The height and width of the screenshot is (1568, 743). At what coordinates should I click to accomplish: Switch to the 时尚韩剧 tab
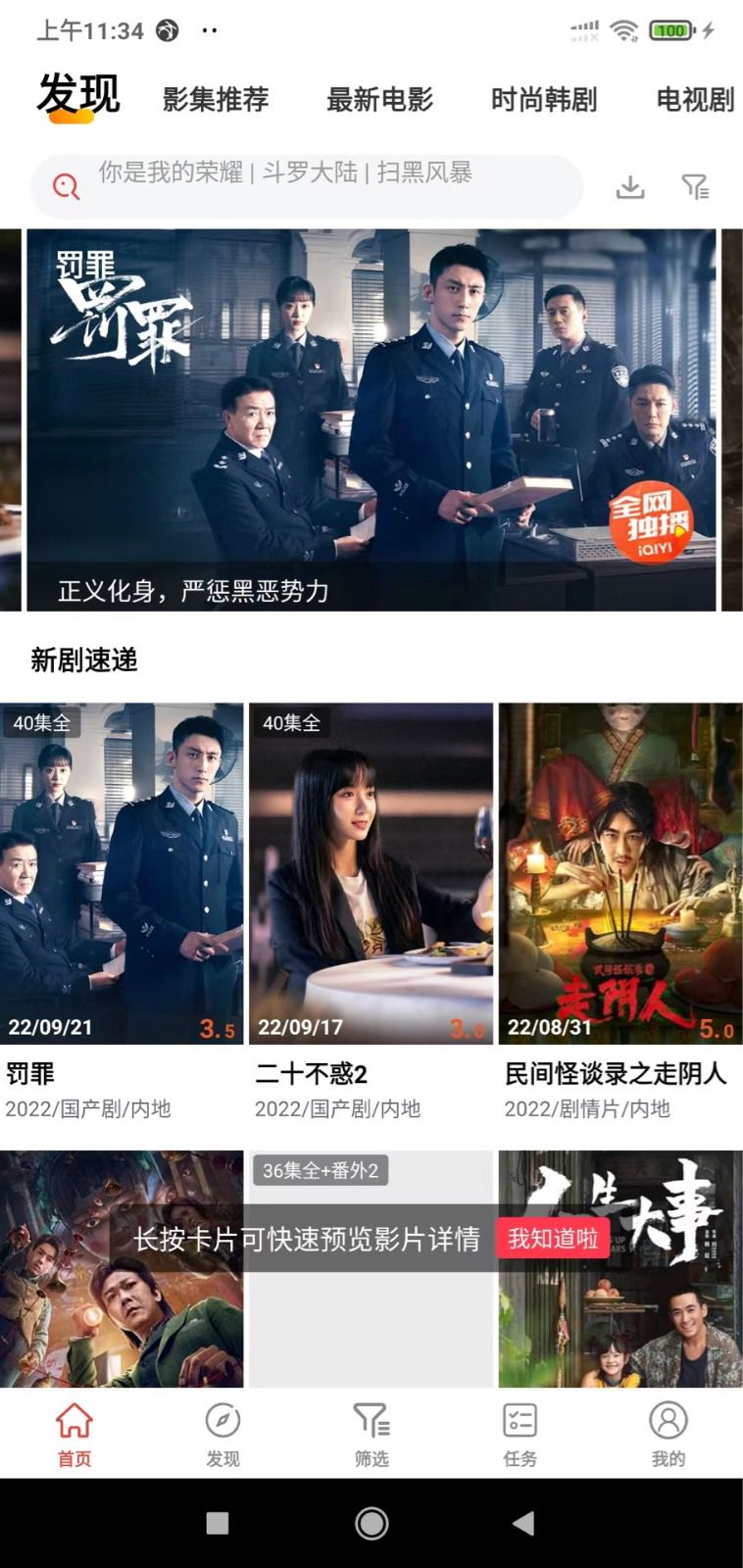coord(544,99)
